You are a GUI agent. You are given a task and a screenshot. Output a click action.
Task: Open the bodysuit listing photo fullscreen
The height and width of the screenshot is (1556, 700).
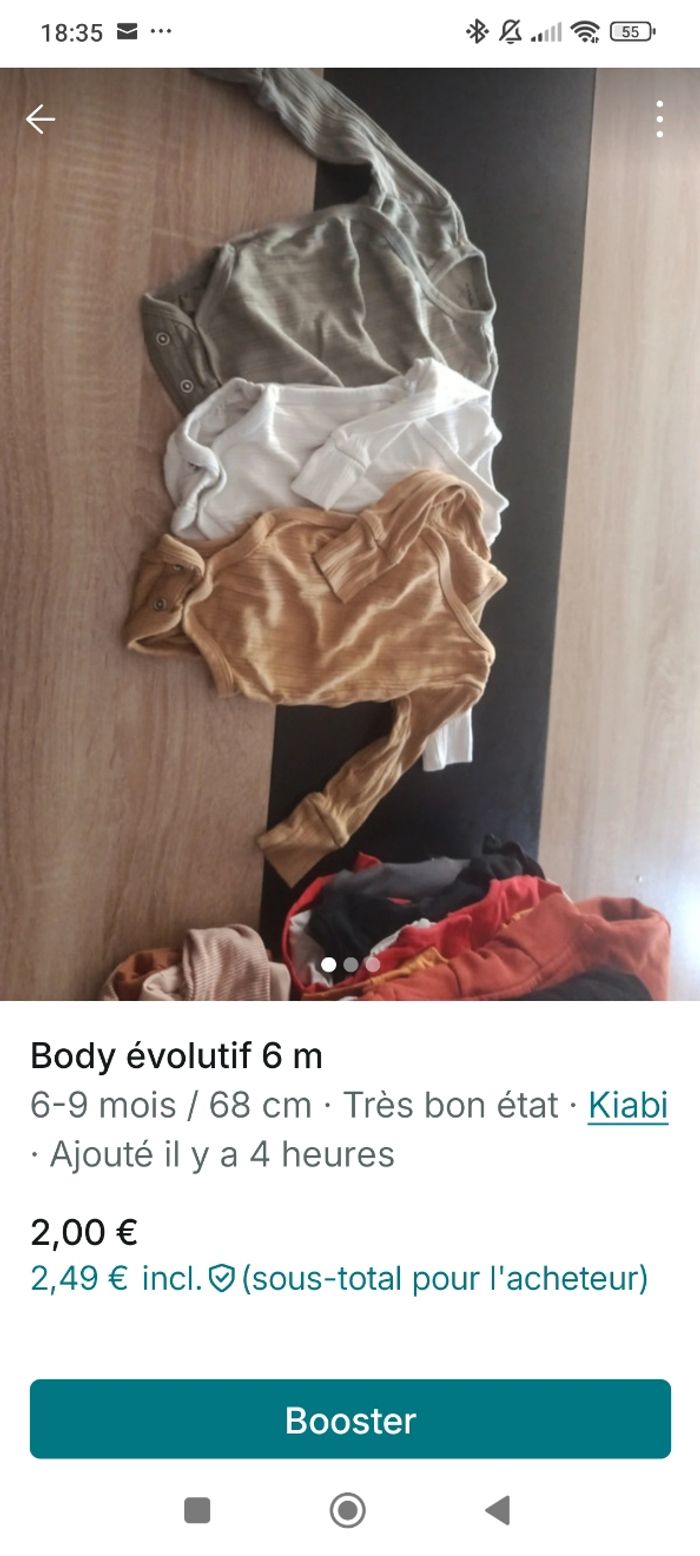[350, 530]
